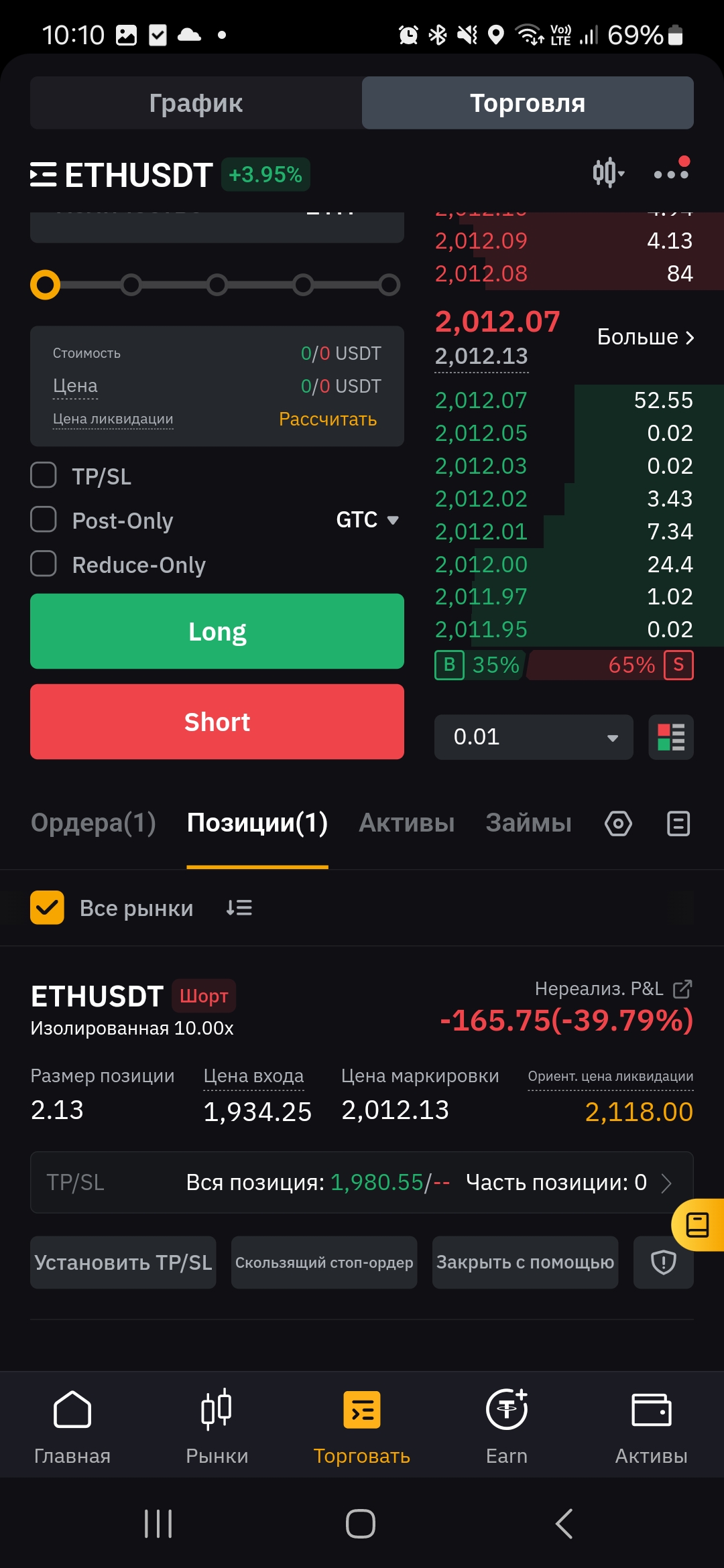Check the Post-Only option
This screenshot has width=724, height=1568.
[x=44, y=519]
